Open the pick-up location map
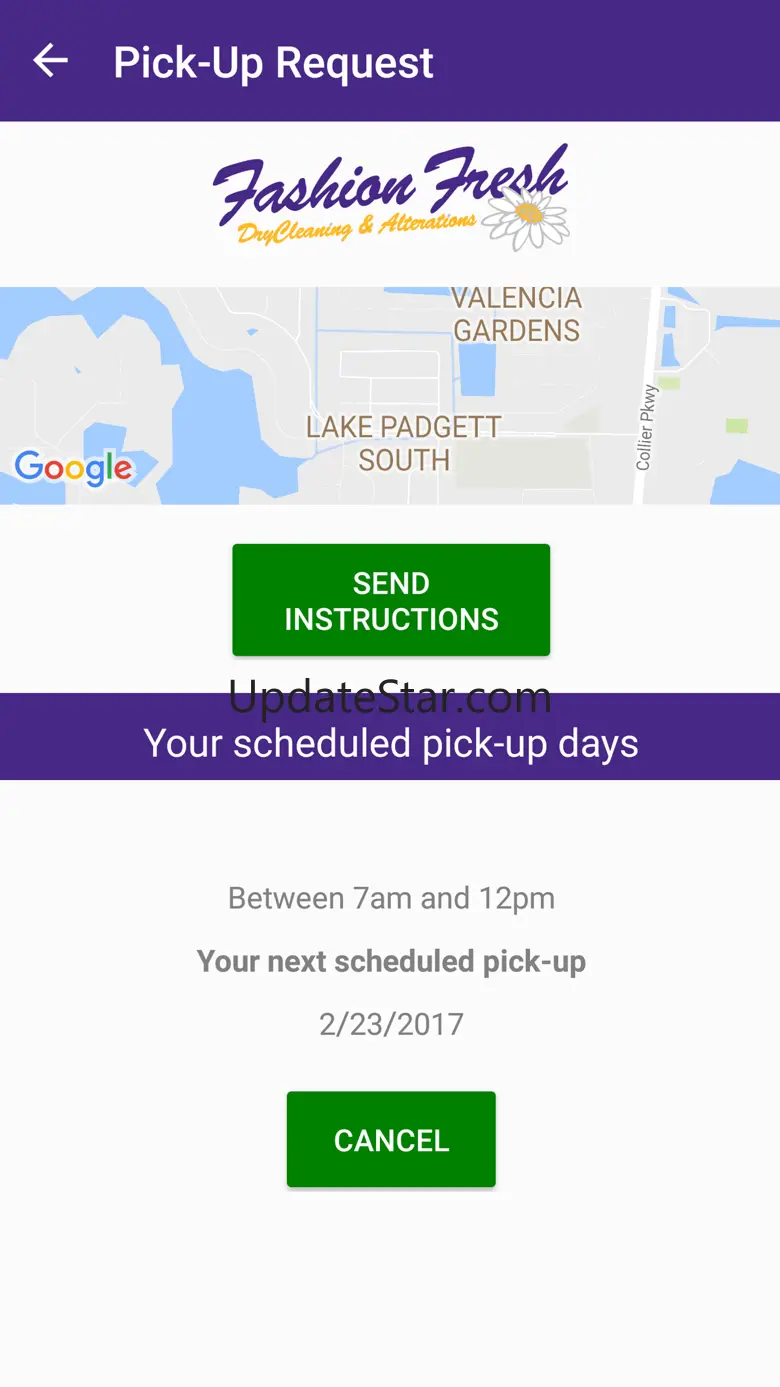The height and width of the screenshot is (1387, 780). (x=390, y=395)
